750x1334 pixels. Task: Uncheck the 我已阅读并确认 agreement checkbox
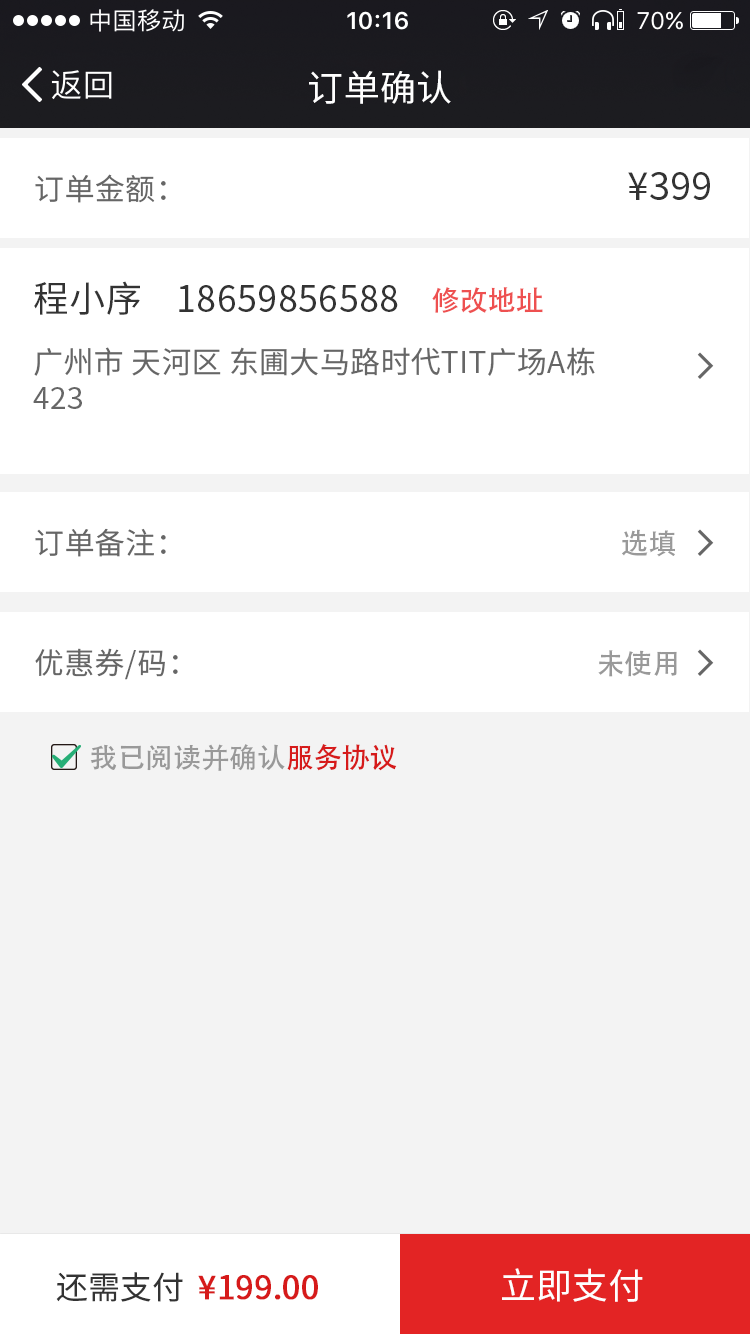tap(65, 757)
